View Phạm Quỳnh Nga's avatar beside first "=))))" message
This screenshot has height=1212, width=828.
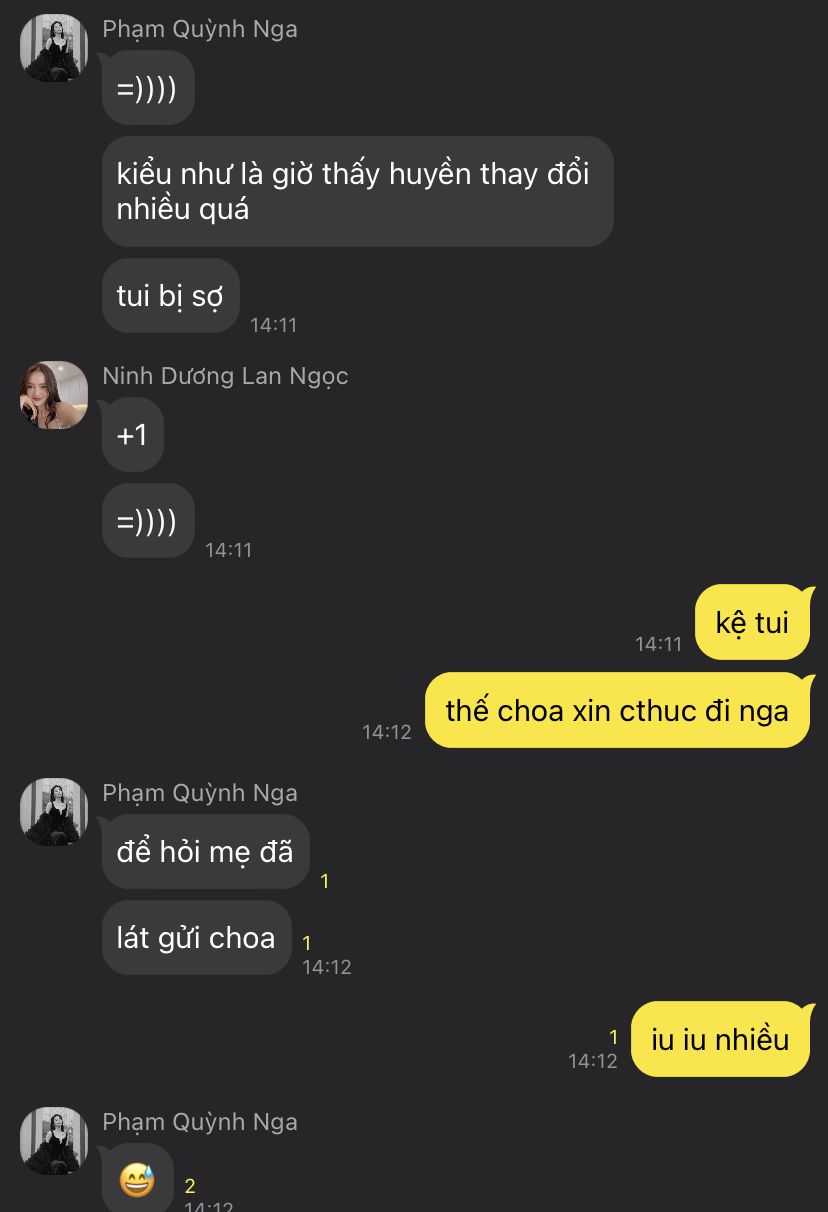click(x=54, y=48)
